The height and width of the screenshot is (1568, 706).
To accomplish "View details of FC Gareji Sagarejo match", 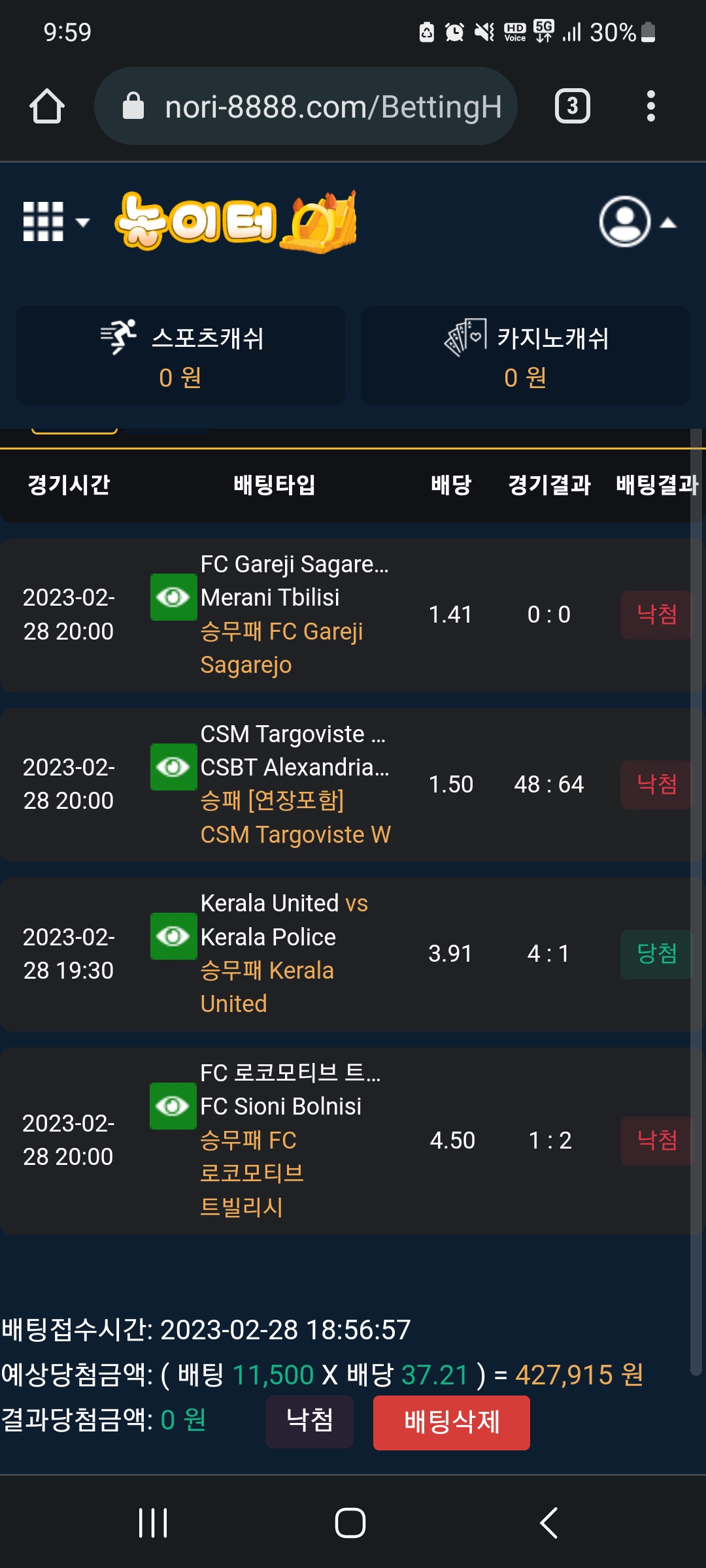I will (x=173, y=597).
